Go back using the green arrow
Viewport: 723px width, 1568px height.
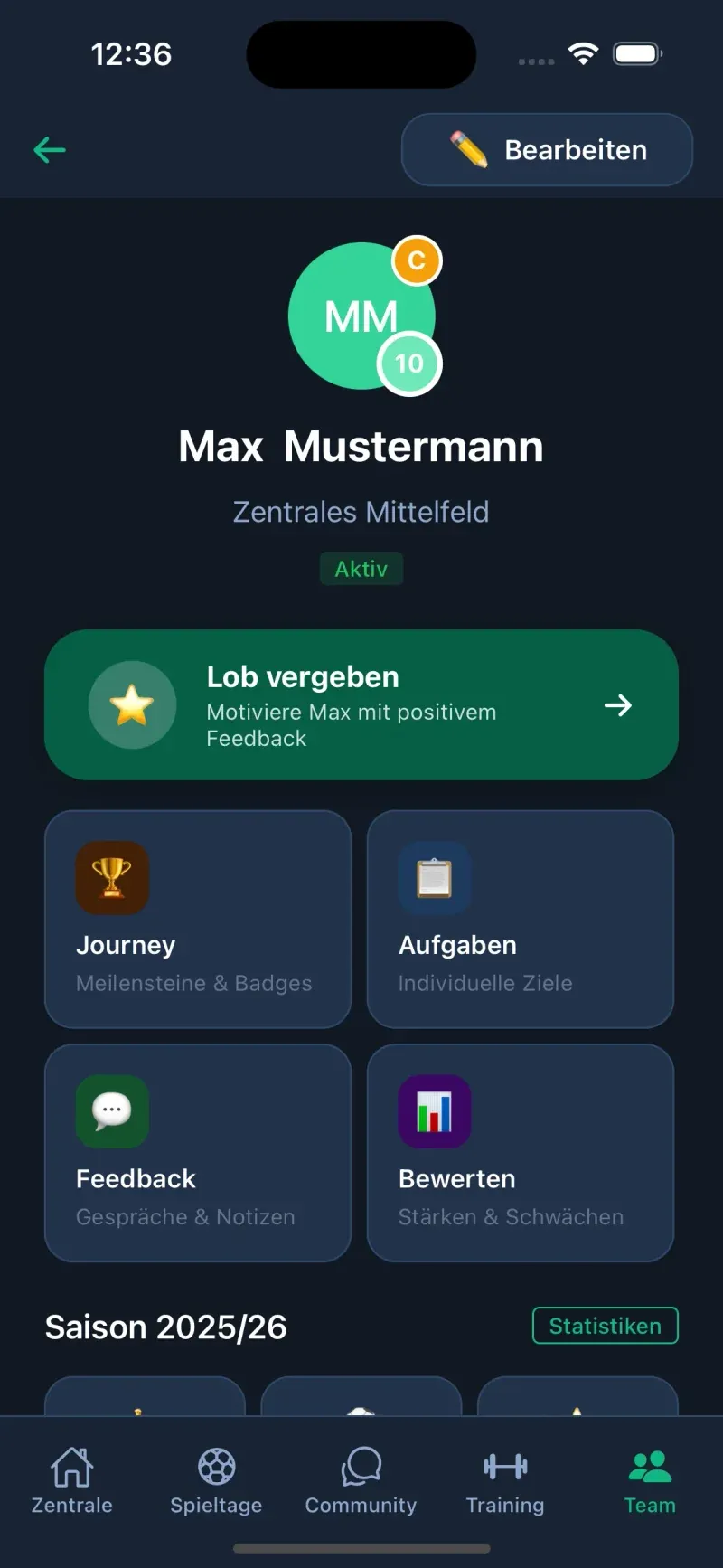tap(50, 149)
